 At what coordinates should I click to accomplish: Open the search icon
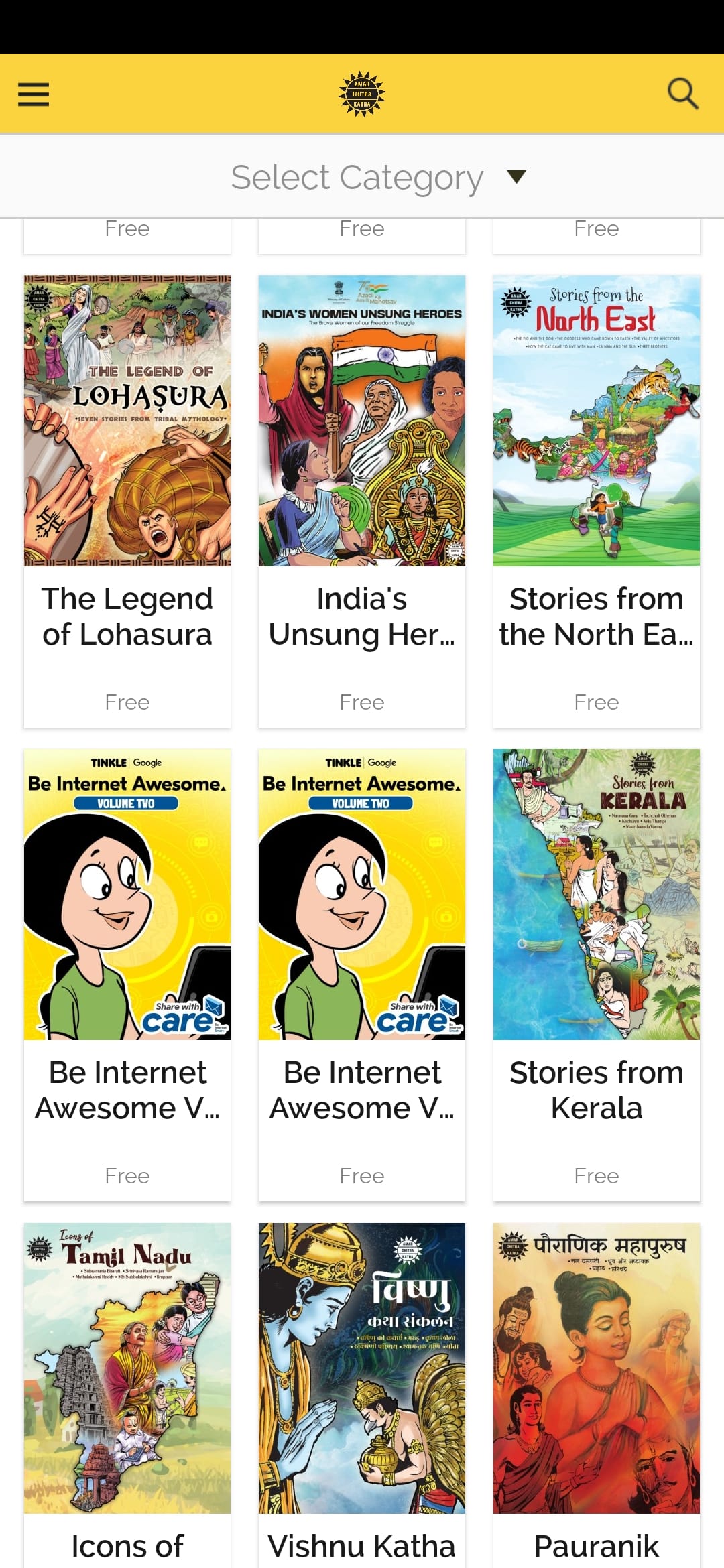(x=682, y=94)
